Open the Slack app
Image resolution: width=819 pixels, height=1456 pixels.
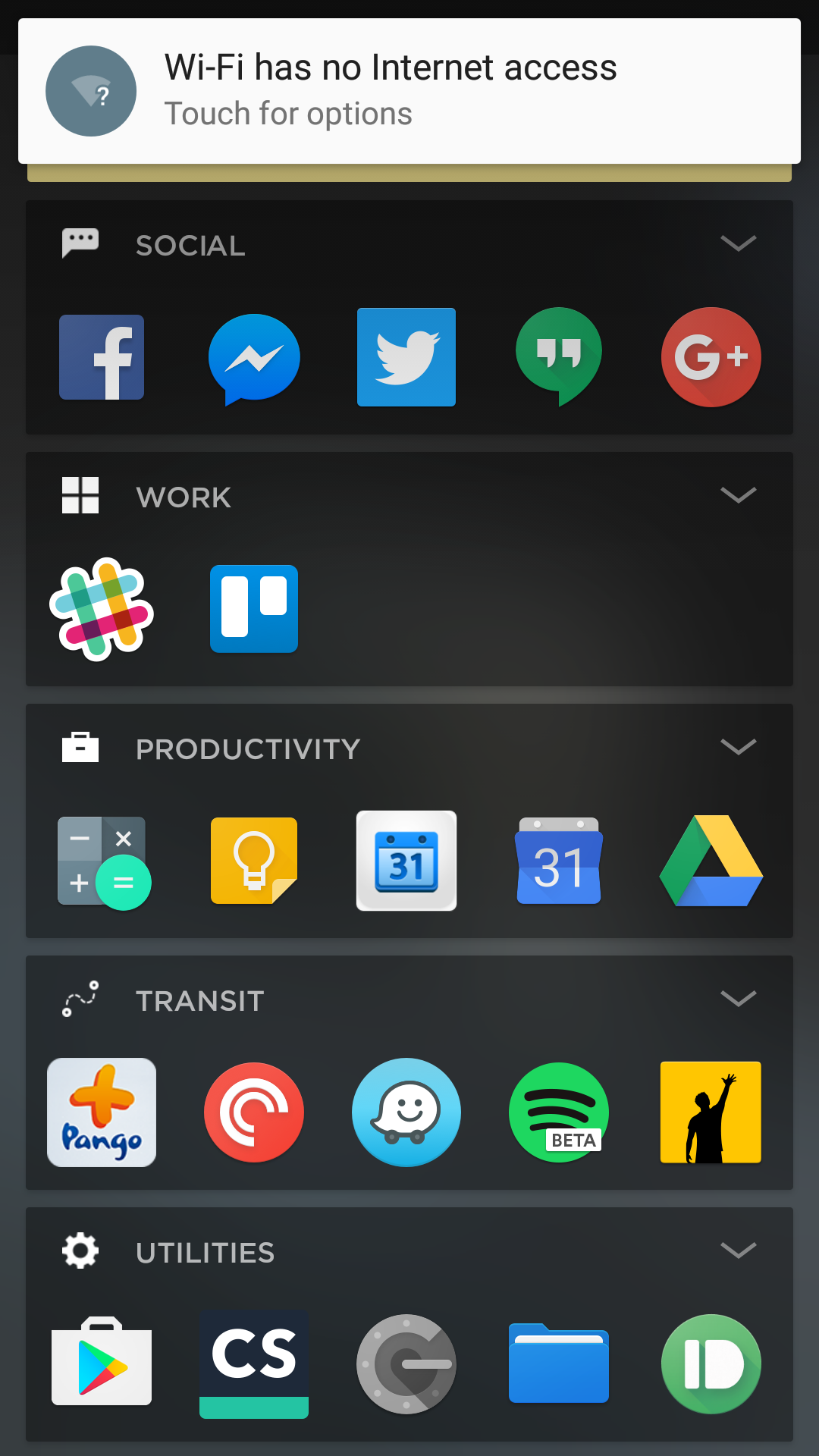tap(102, 609)
